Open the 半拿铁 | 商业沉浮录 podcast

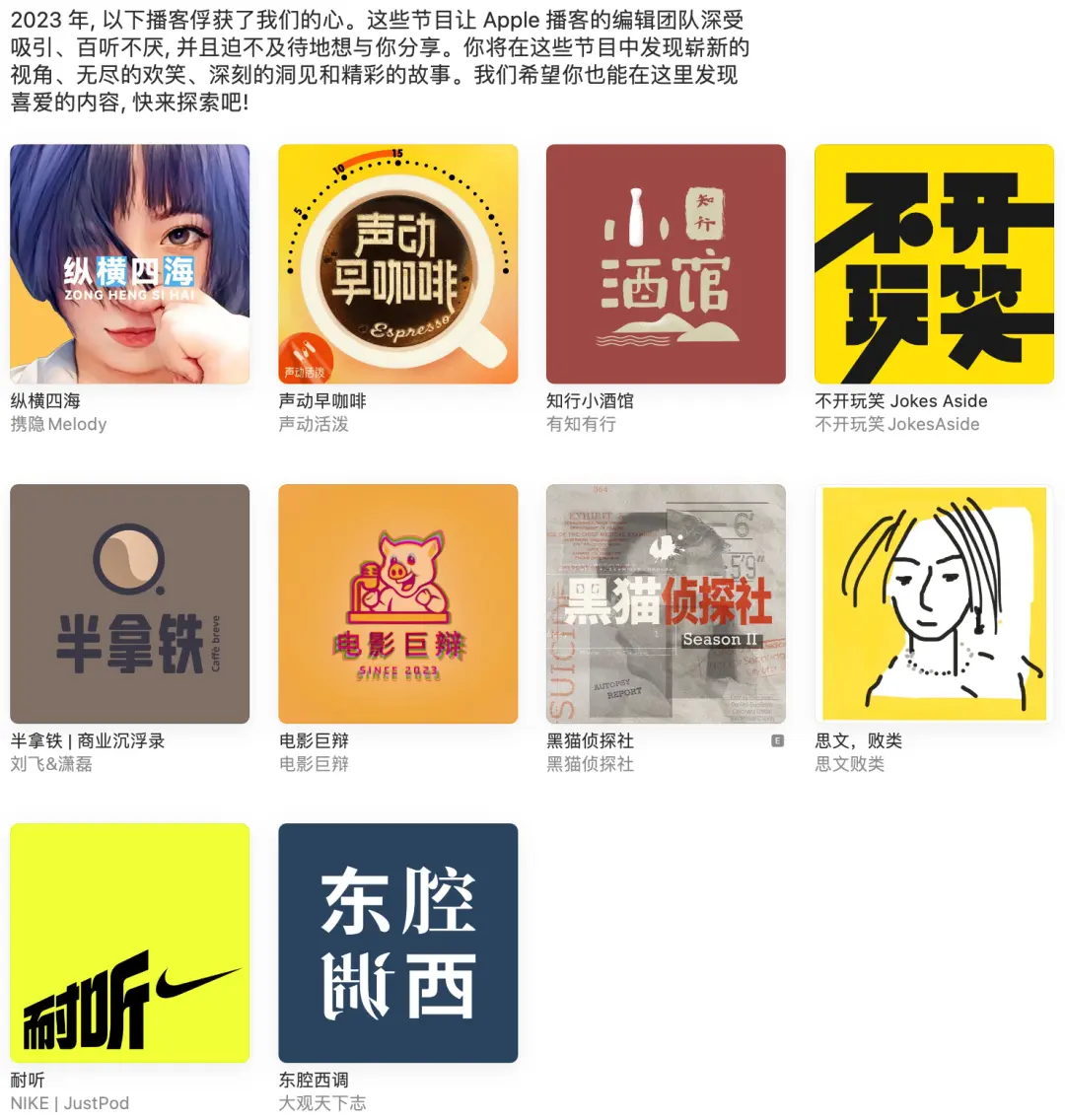(129, 603)
